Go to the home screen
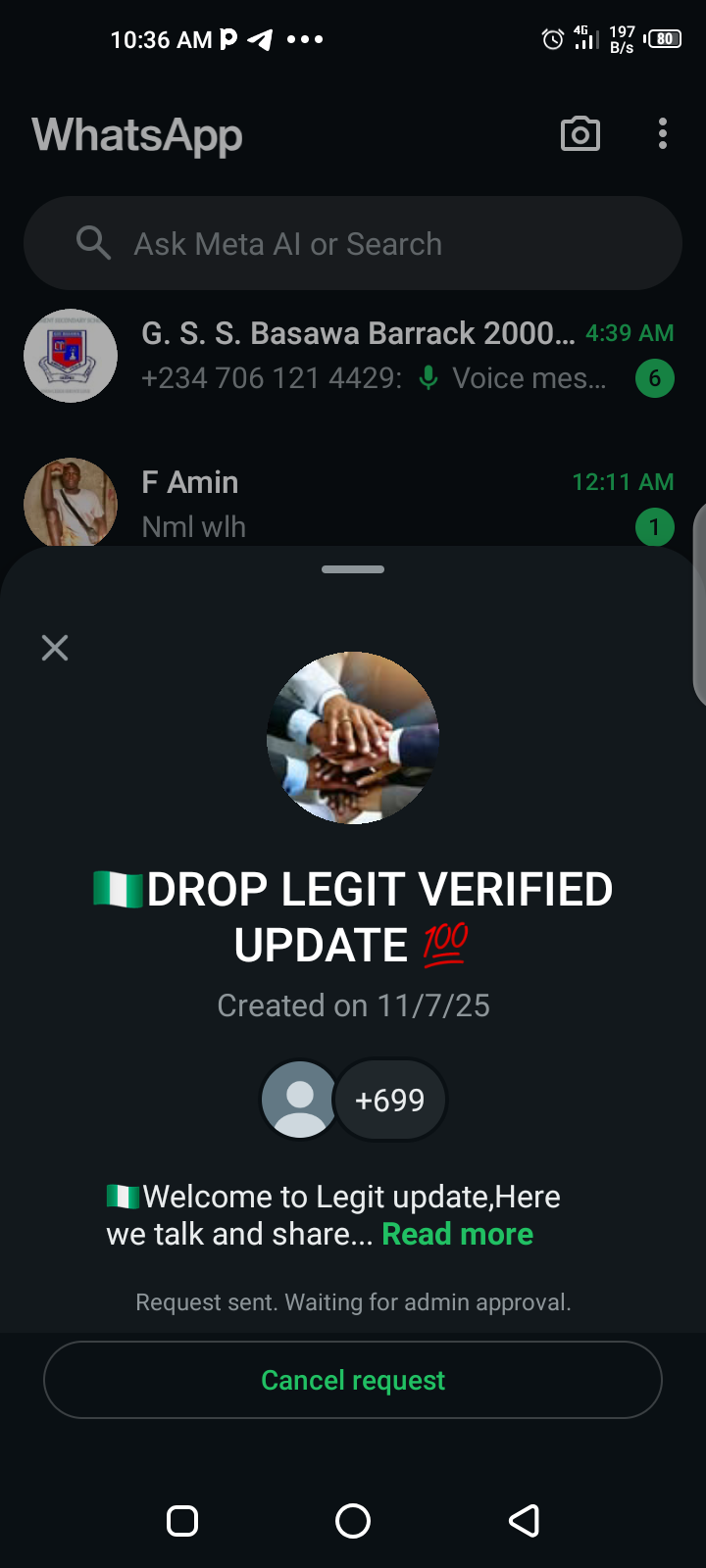This screenshot has height=1568, width=706. (353, 1521)
